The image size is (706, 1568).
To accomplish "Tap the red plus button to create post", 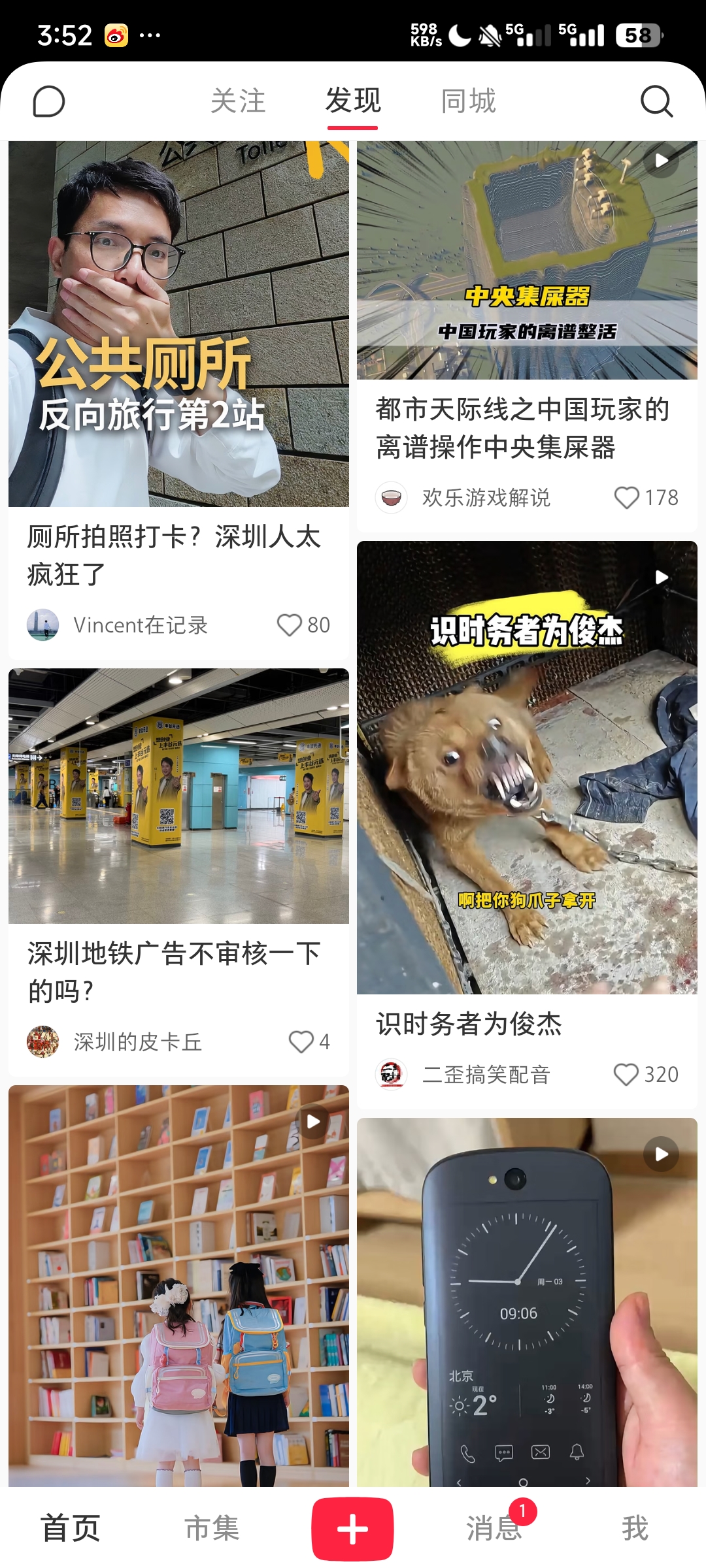I will [352, 1529].
